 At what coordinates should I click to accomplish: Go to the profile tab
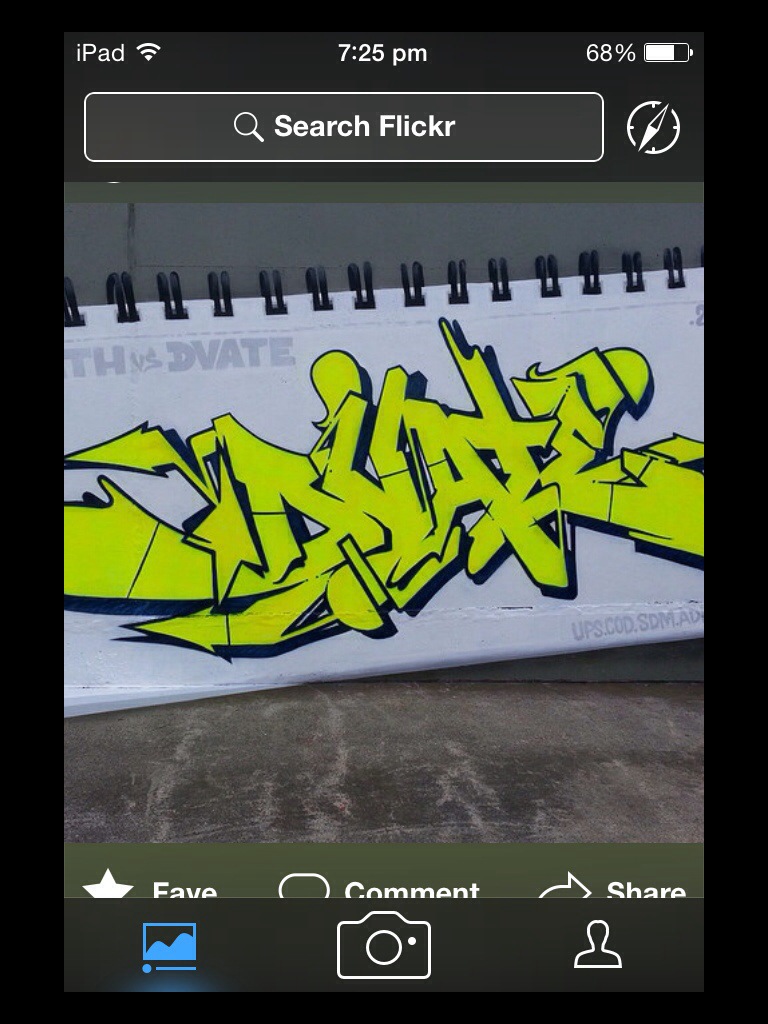click(x=598, y=946)
